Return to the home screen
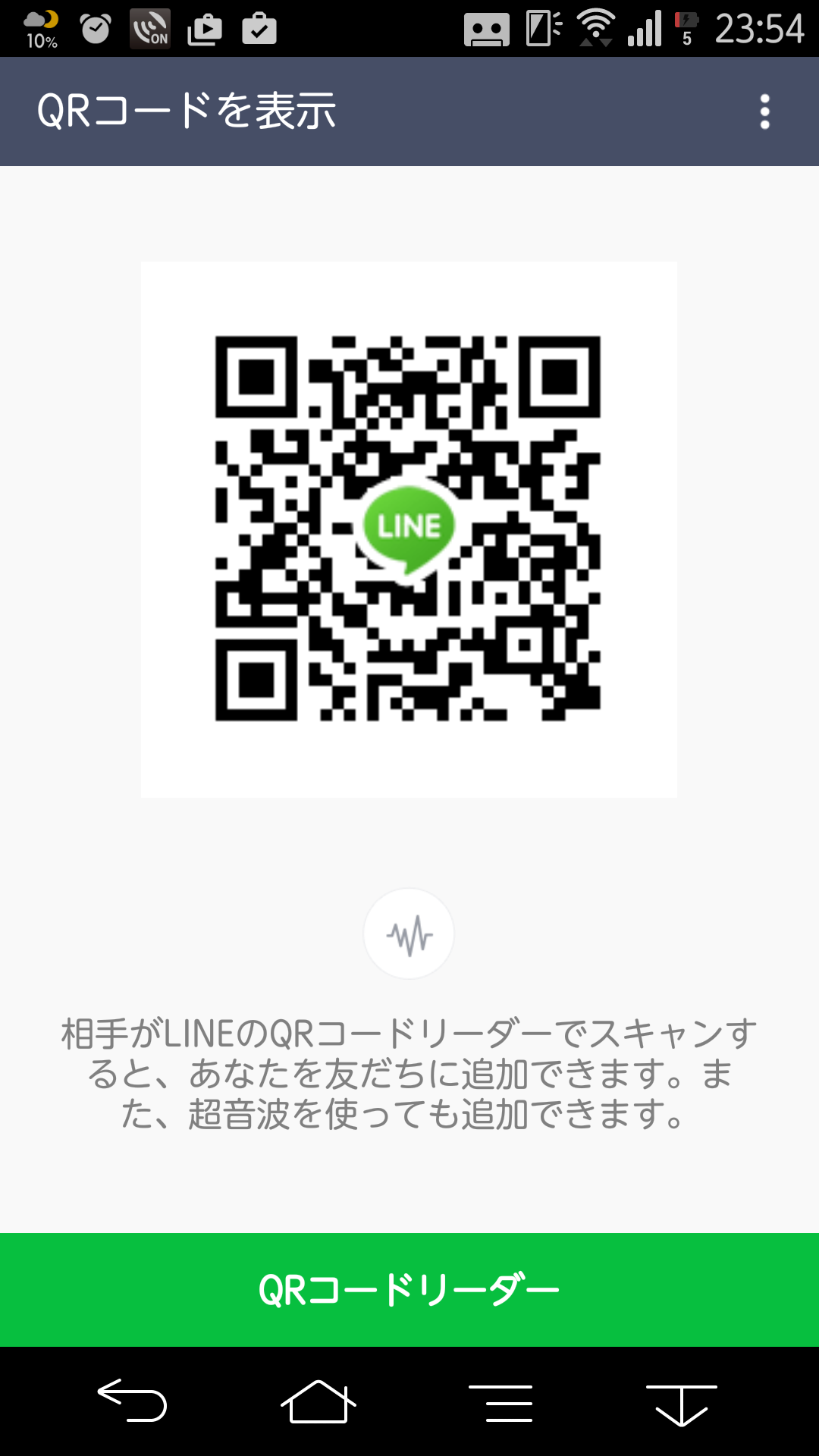 [318, 1401]
